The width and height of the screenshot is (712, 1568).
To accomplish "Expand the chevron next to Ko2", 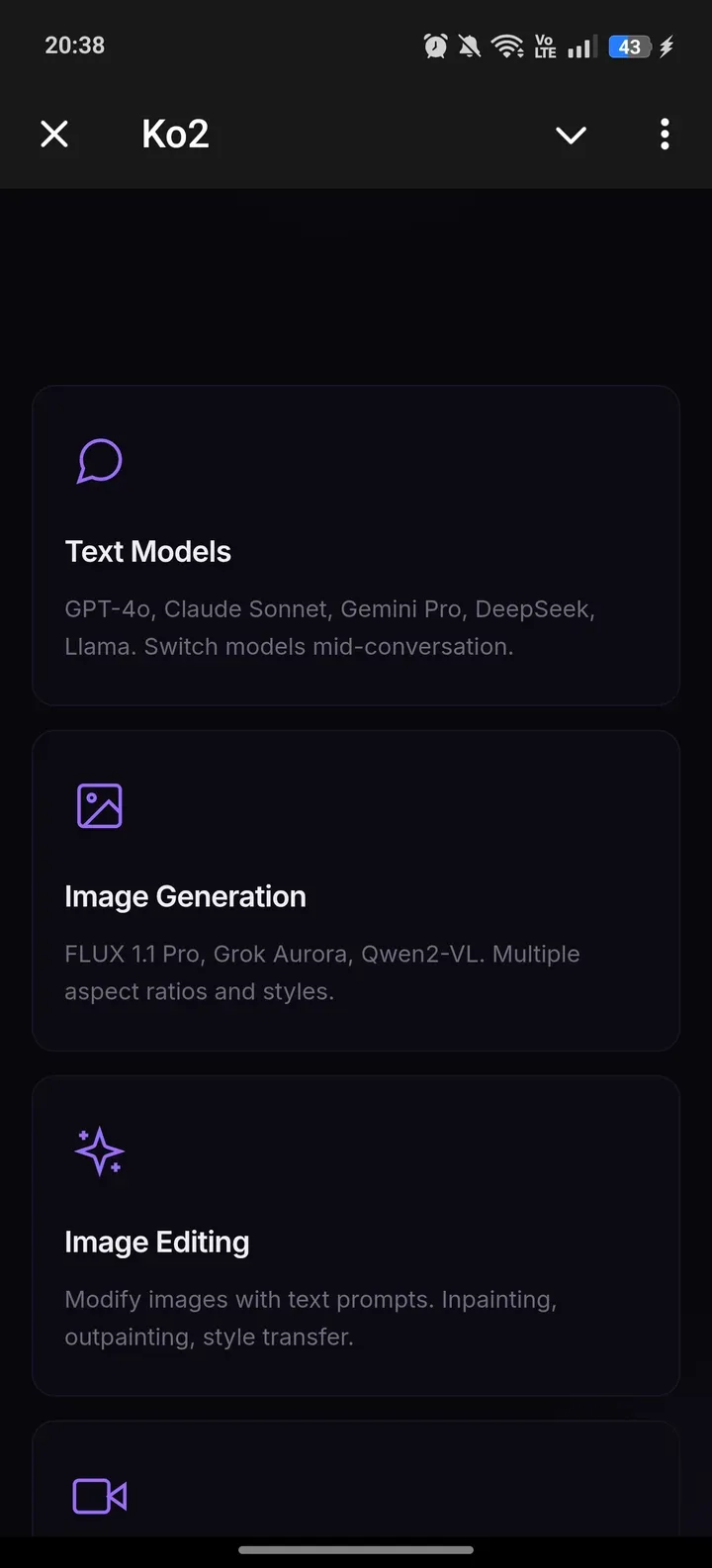I will coord(571,135).
